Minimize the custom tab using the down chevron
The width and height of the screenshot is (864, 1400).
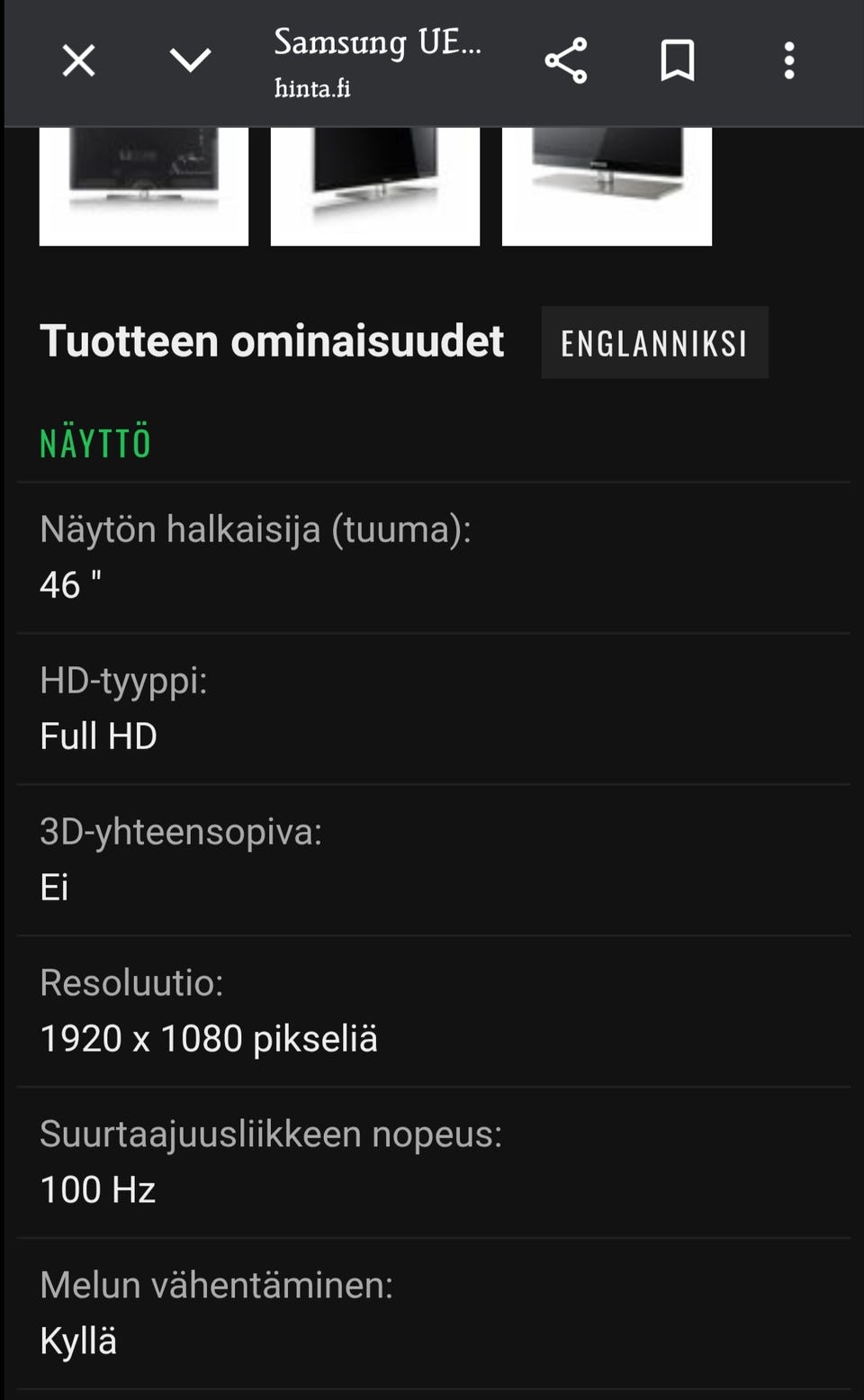(x=190, y=61)
